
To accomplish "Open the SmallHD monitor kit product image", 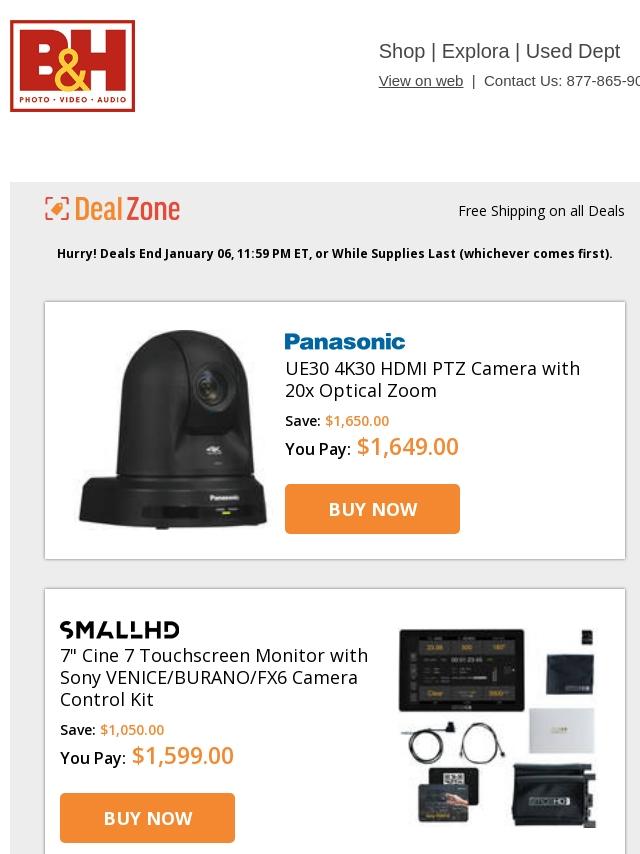I will point(497,727).
